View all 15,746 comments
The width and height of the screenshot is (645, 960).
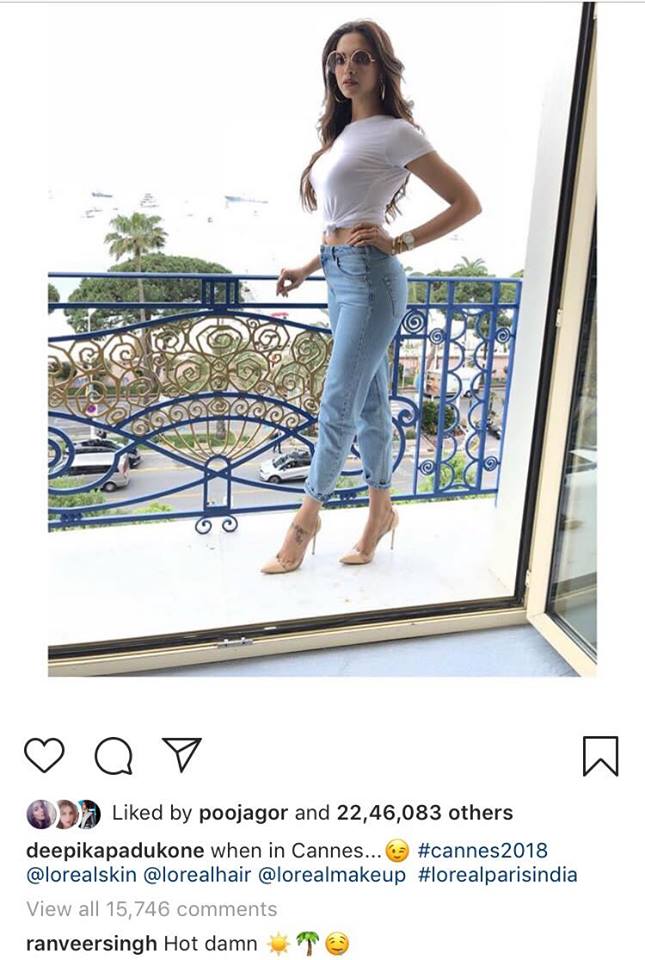coord(152,909)
